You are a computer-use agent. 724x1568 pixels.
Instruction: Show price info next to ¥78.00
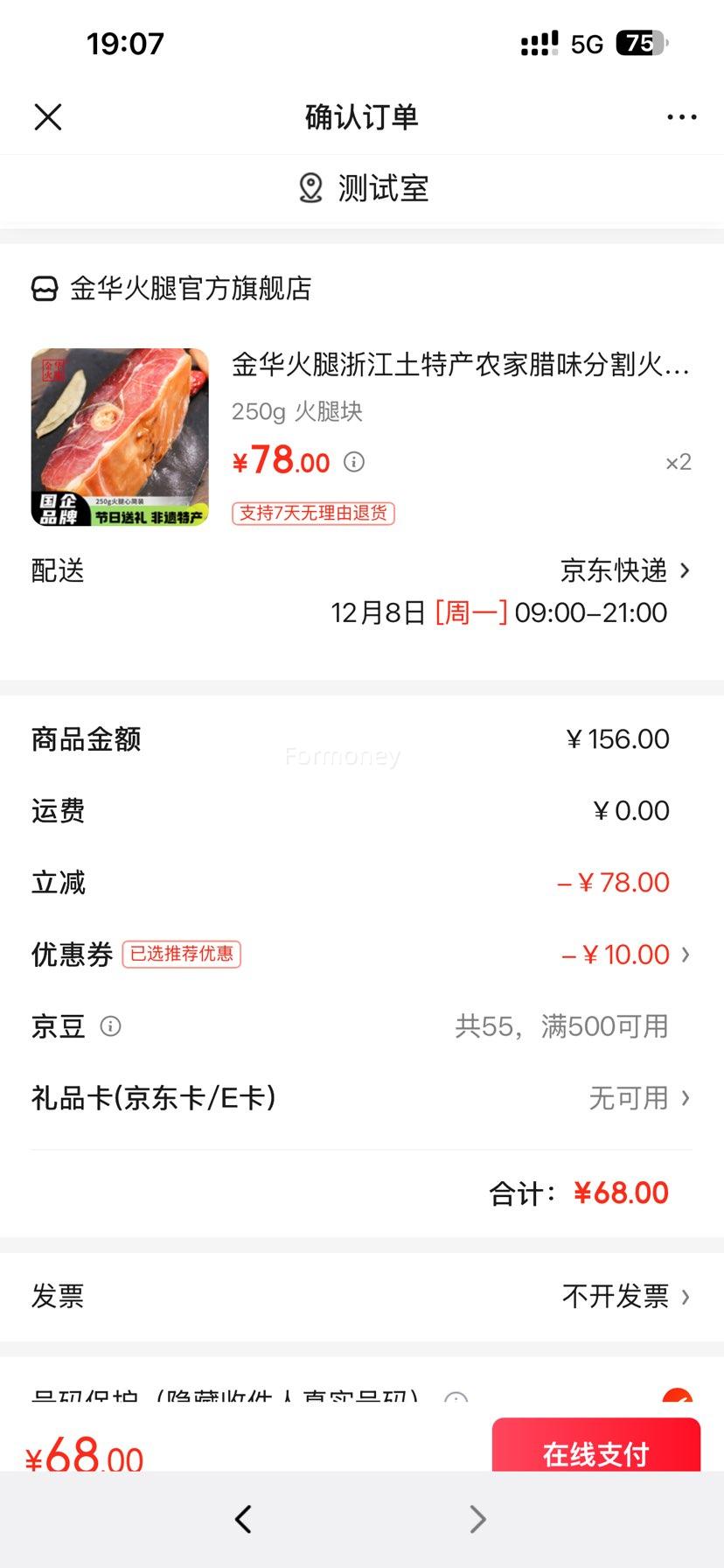click(354, 462)
